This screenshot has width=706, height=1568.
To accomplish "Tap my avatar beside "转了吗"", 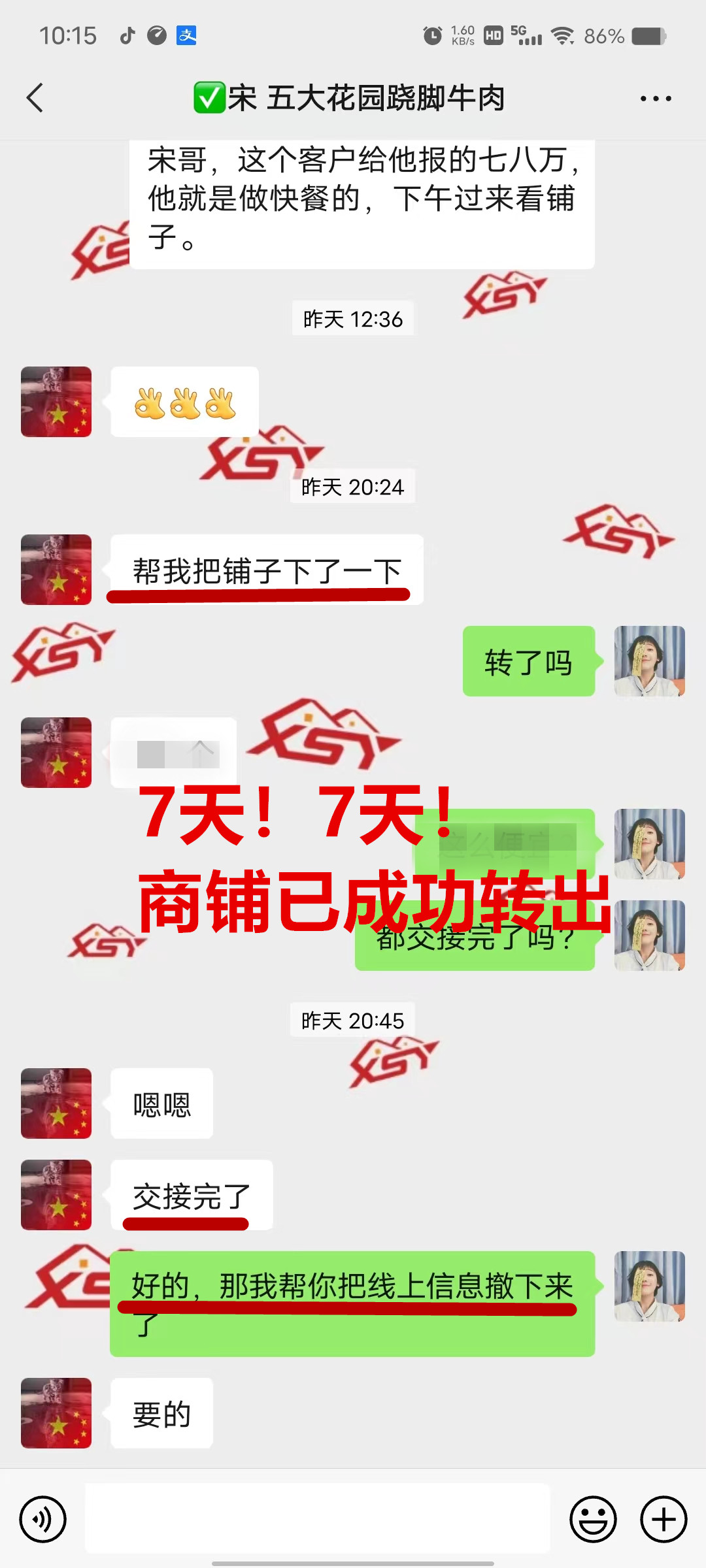I will [x=649, y=661].
